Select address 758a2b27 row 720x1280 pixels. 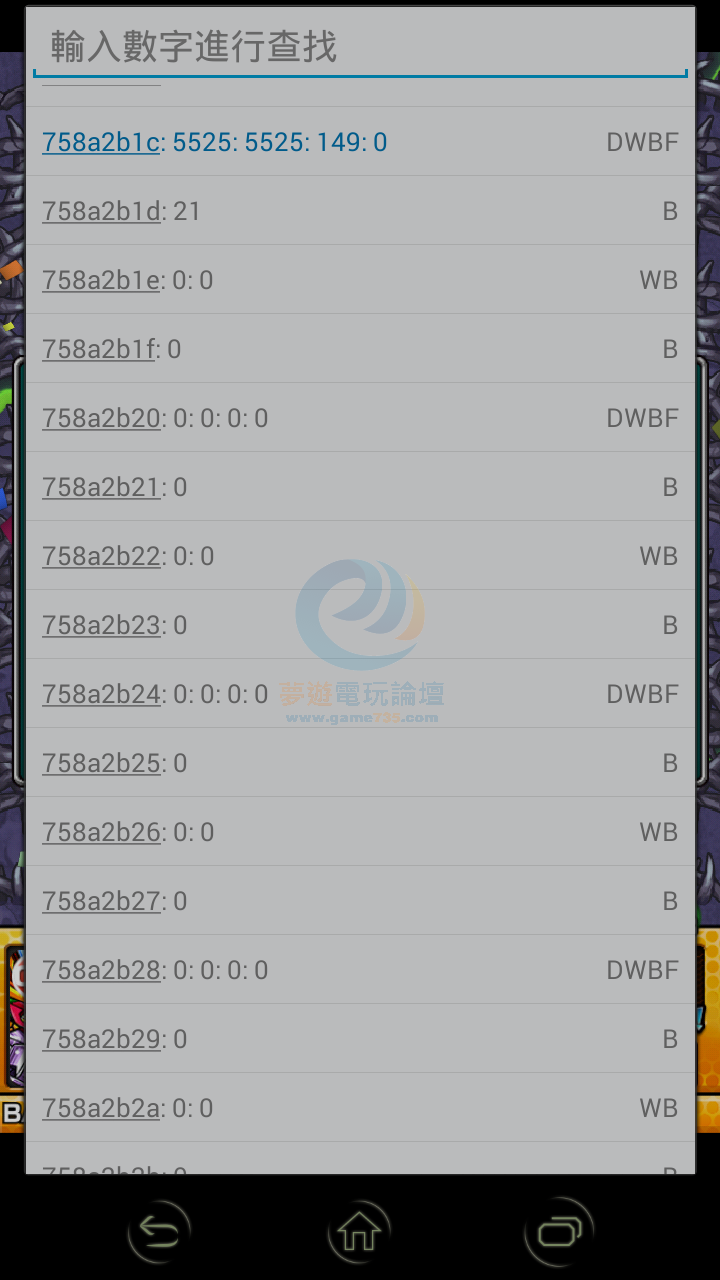click(x=360, y=901)
